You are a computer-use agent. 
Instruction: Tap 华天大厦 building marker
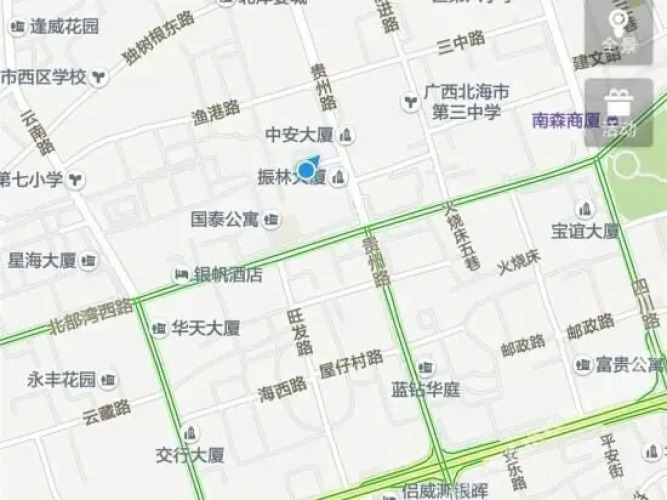(x=159, y=327)
